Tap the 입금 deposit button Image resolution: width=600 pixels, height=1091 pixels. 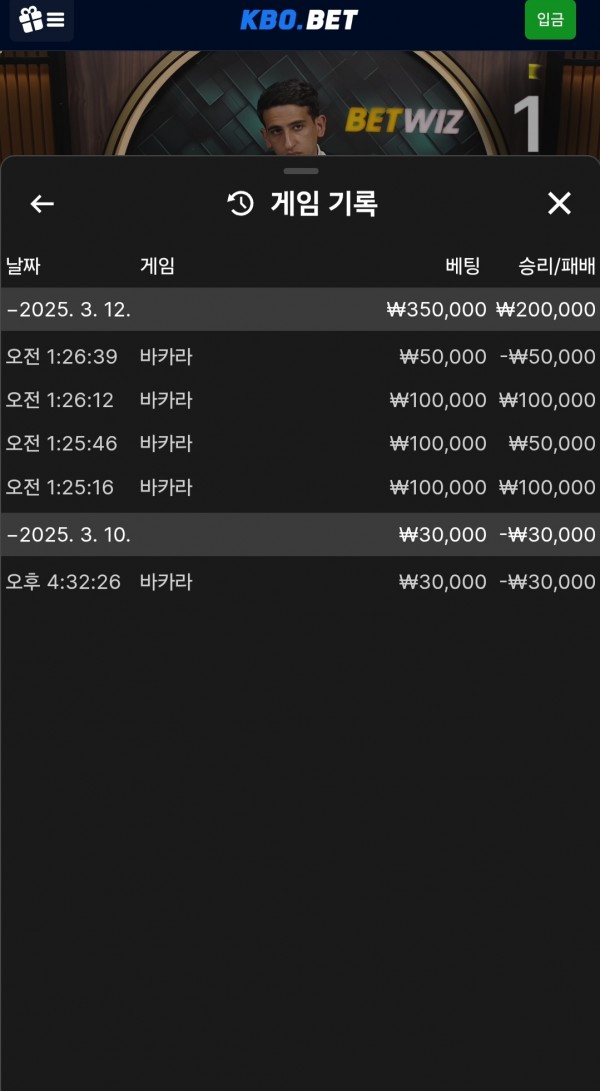coord(550,19)
